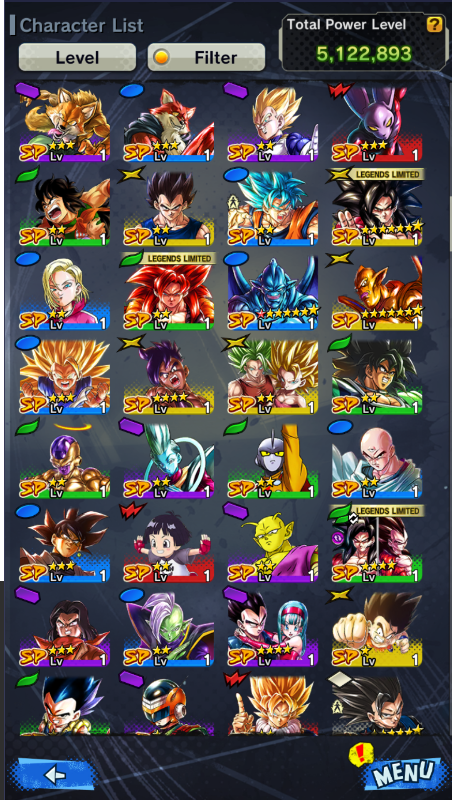Viewport: 452px width, 800px height.
Task: Go back with the blue arrow button
Action: (55, 775)
